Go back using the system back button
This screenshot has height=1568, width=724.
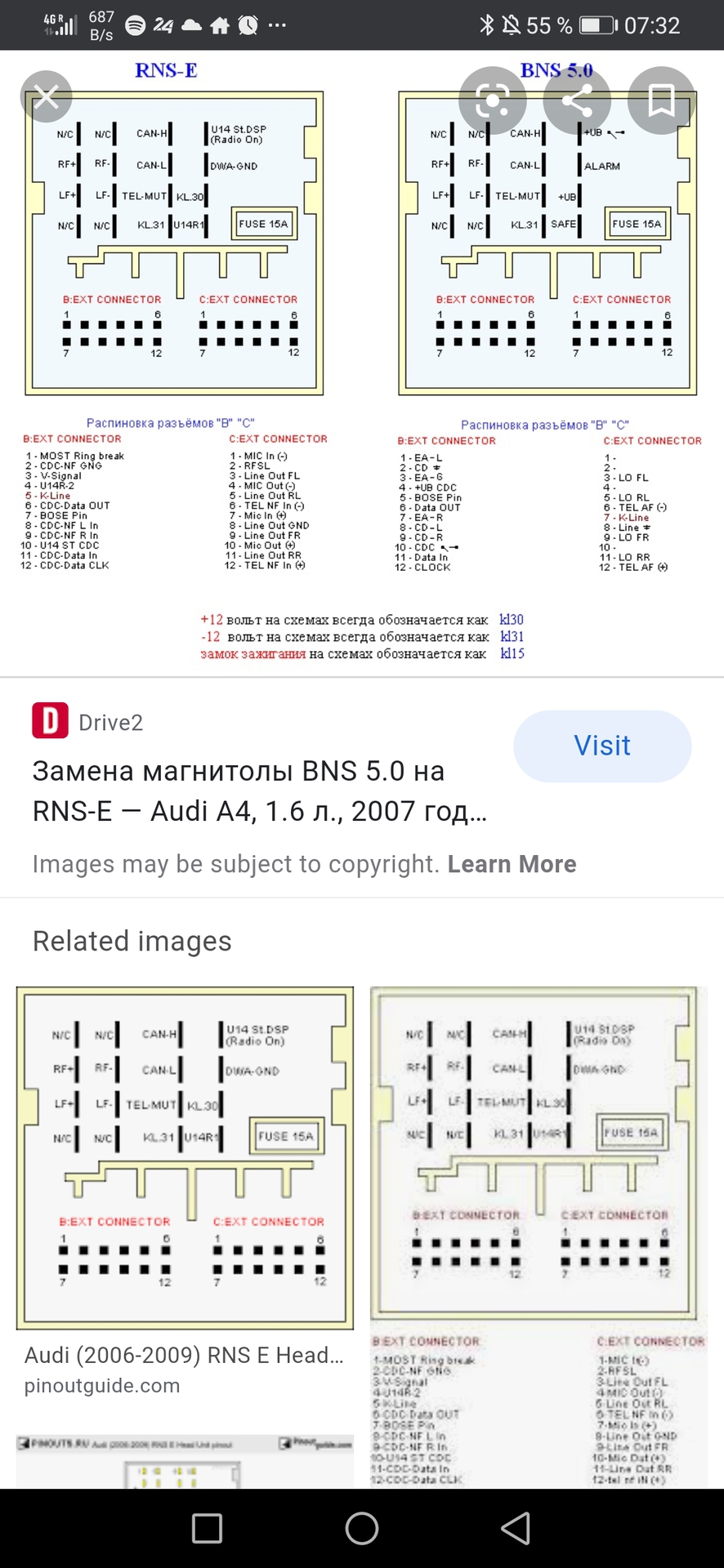pos(515,1529)
